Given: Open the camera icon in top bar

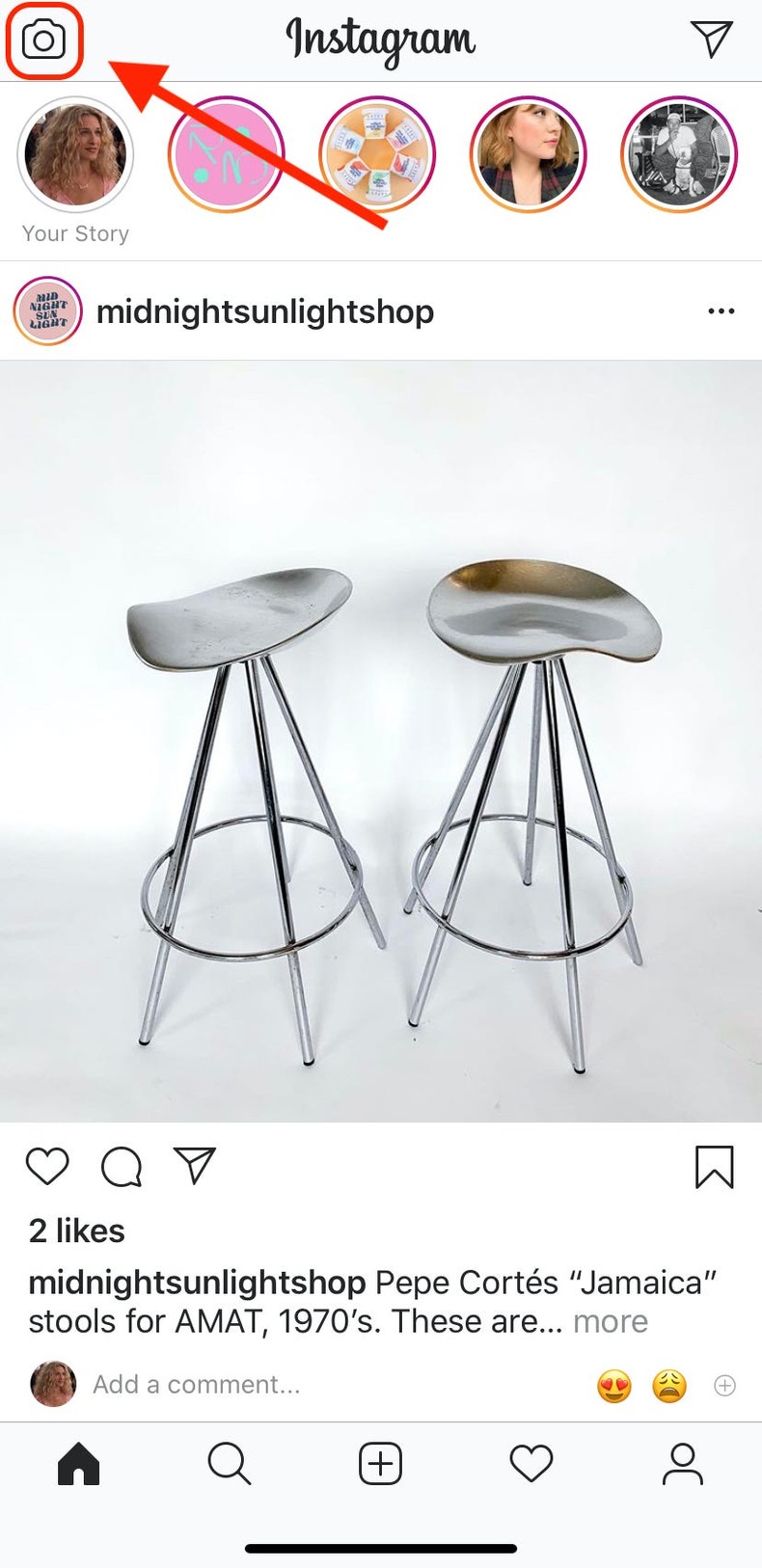Looking at the screenshot, I should click(x=43, y=41).
